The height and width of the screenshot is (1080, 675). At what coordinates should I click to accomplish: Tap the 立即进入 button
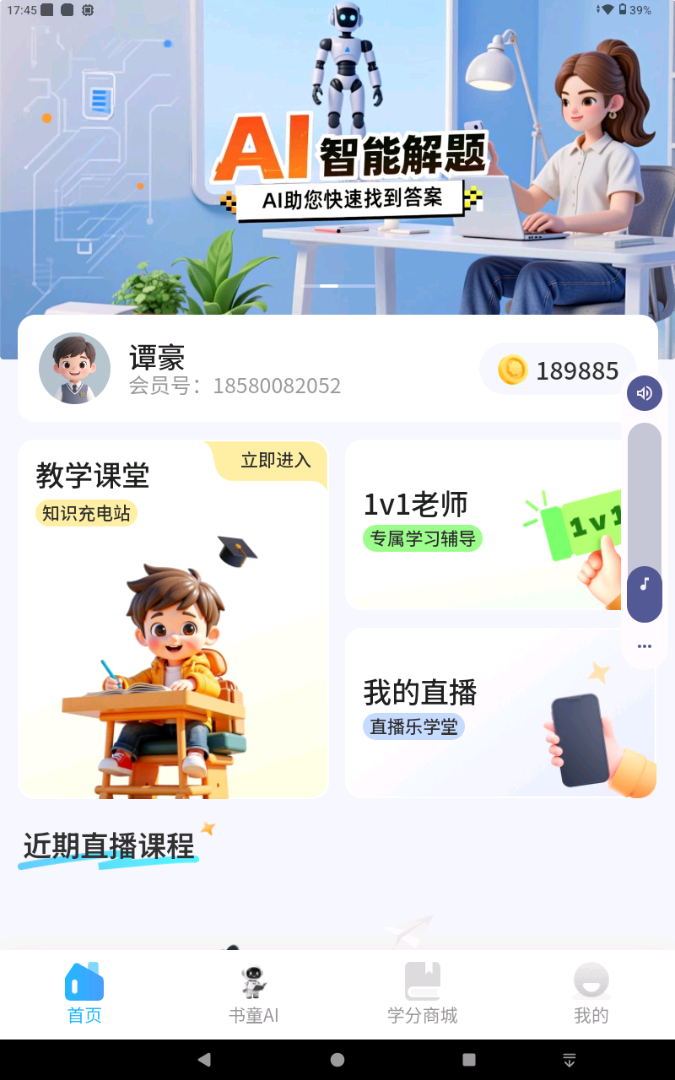[x=275, y=460]
